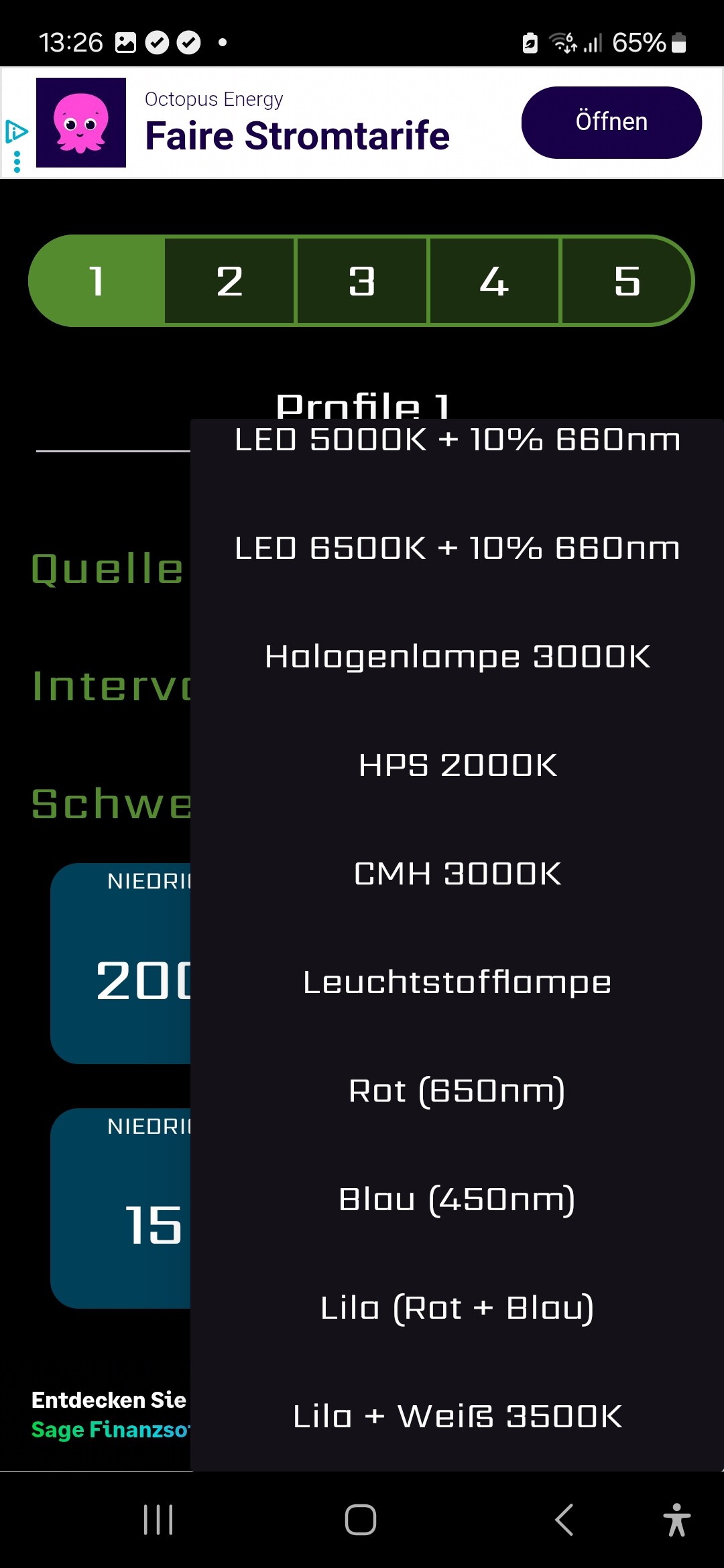Choose Blau (450nm) from dropdown
724x1568 pixels.
457,1199
